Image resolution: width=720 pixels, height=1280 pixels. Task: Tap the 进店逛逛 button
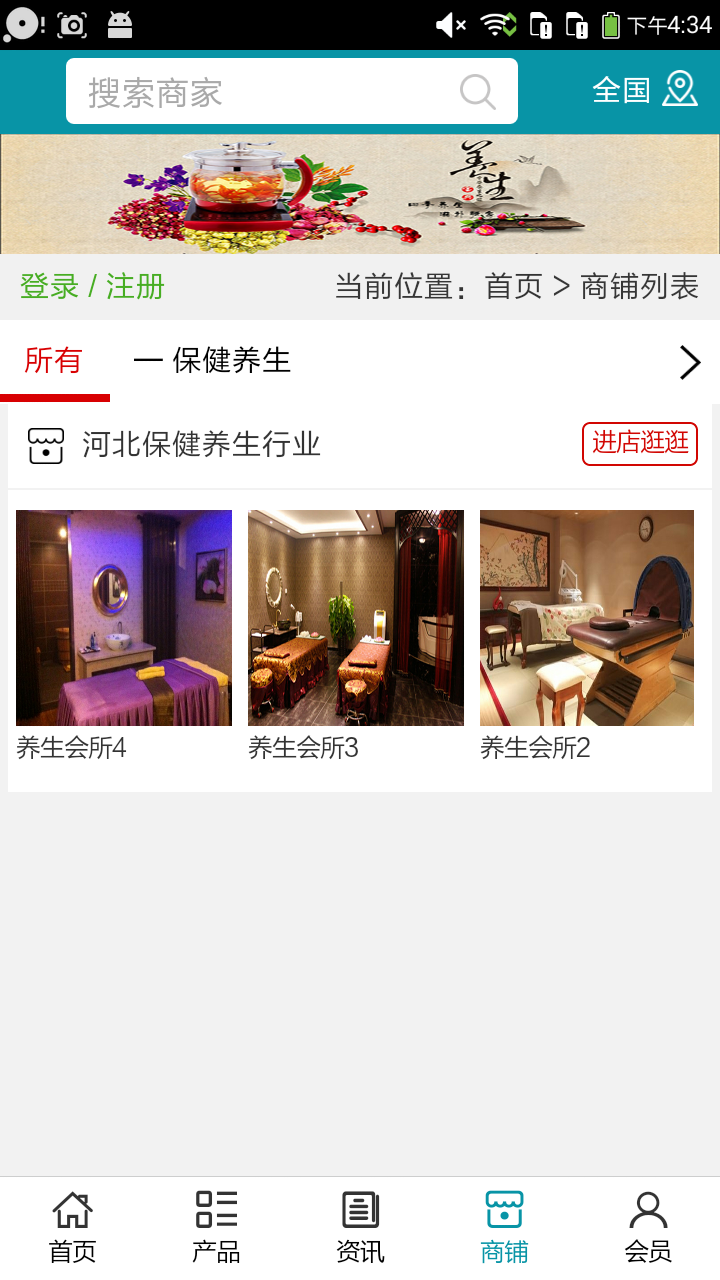pyautogui.click(x=639, y=443)
